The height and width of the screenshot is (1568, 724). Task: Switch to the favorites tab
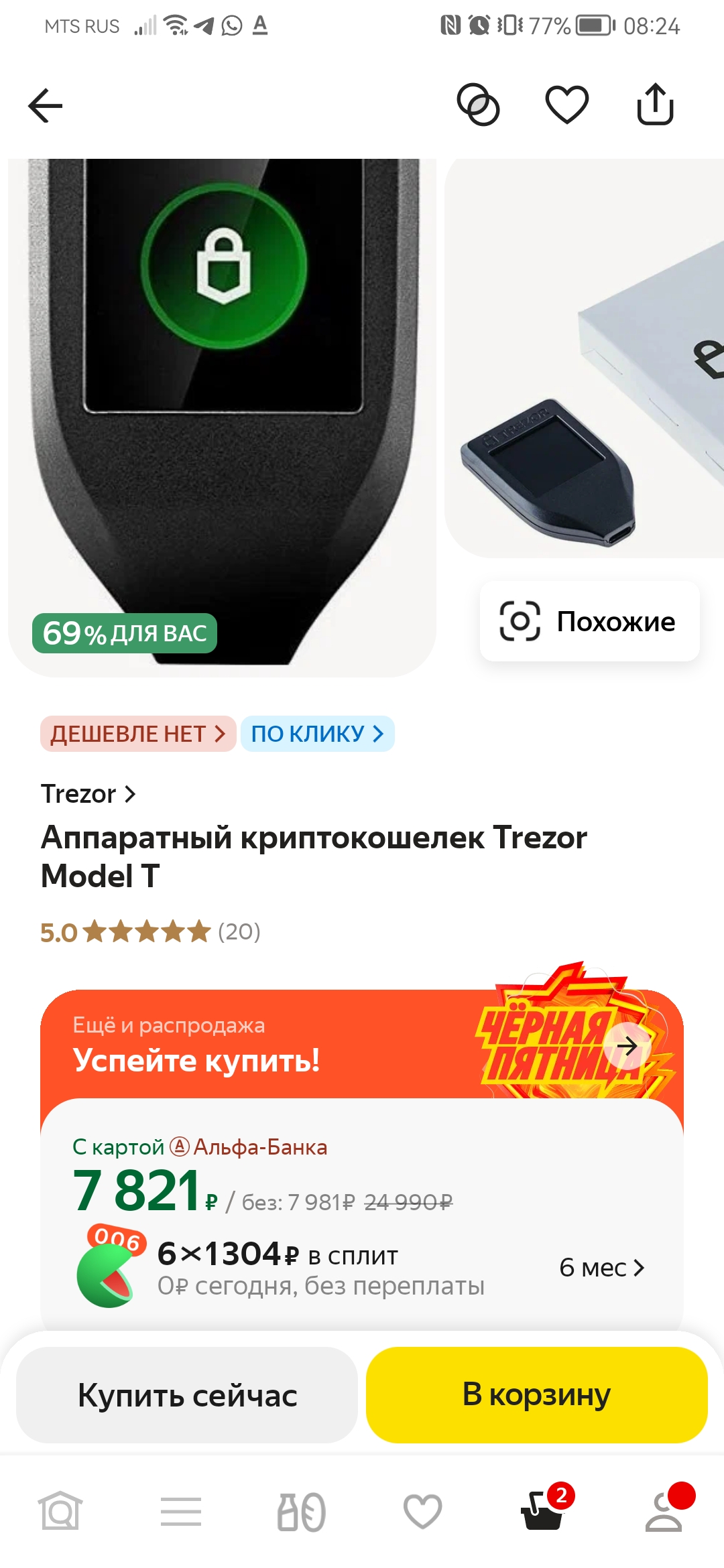[x=422, y=1512]
